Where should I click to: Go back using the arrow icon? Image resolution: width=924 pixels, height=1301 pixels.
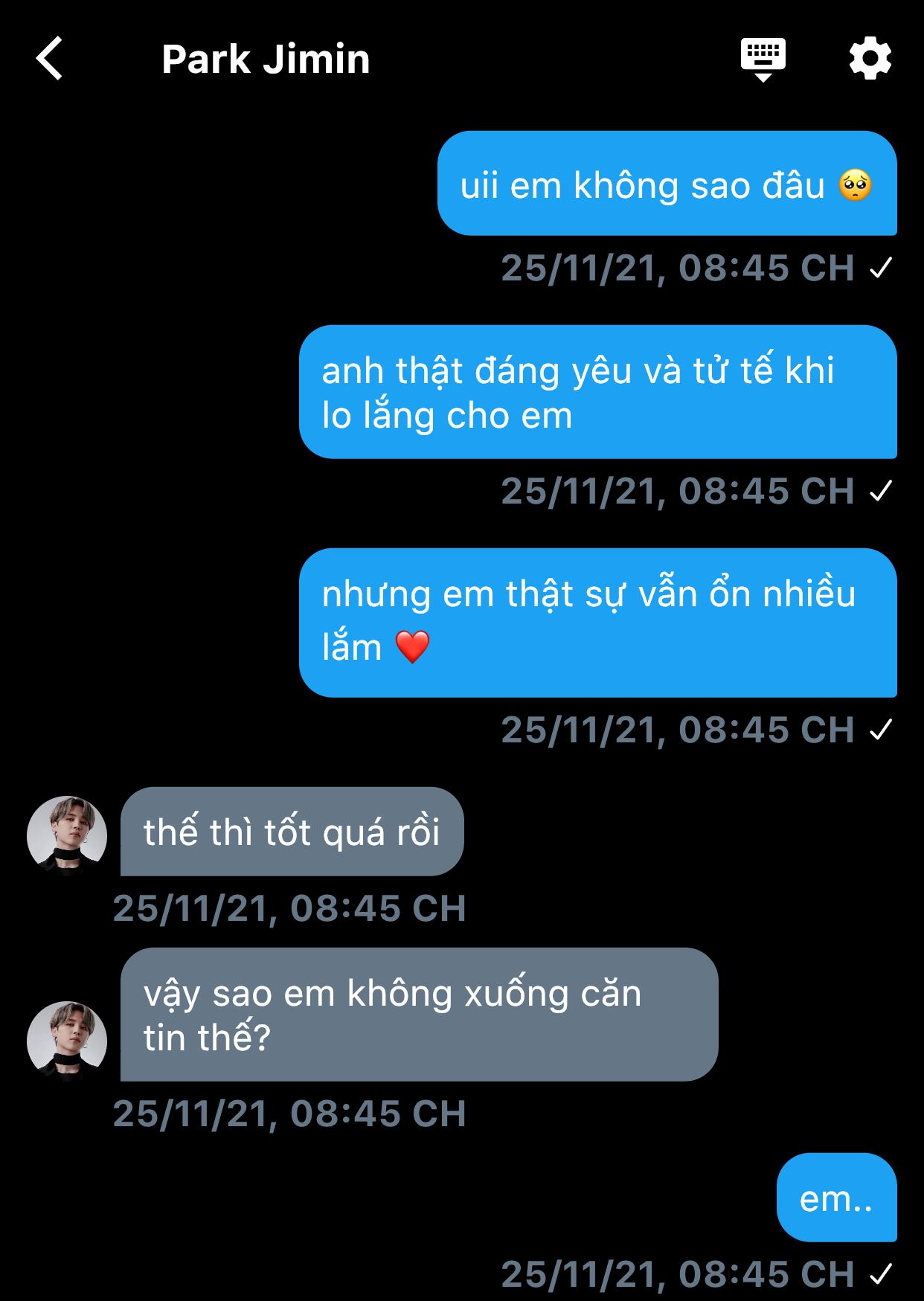coord(49,59)
